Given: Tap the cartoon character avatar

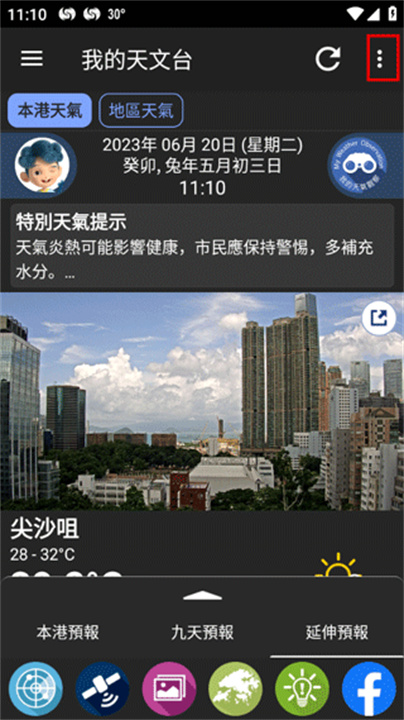Looking at the screenshot, I should click(42, 165).
